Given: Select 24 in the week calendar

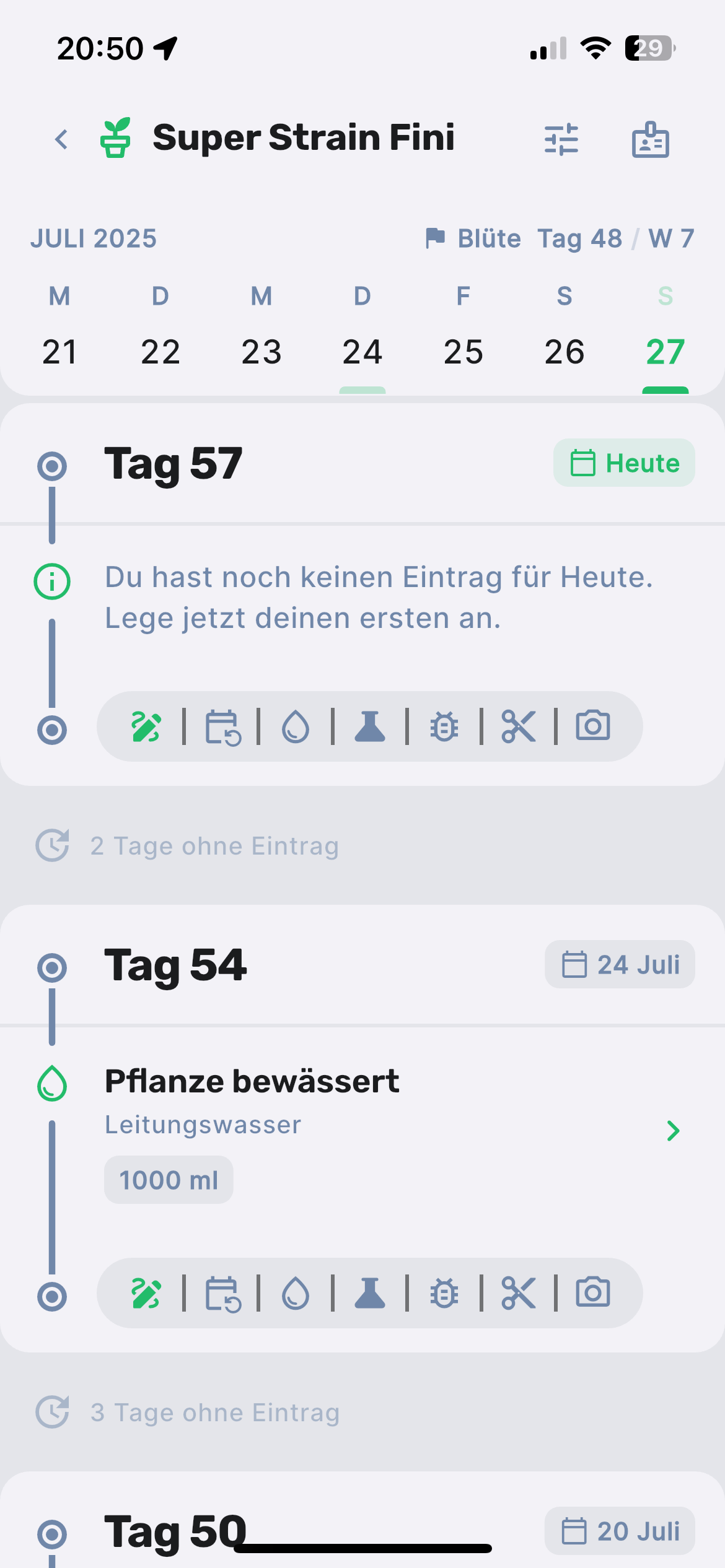Looking at the screenshot, I should click(362, 352).
